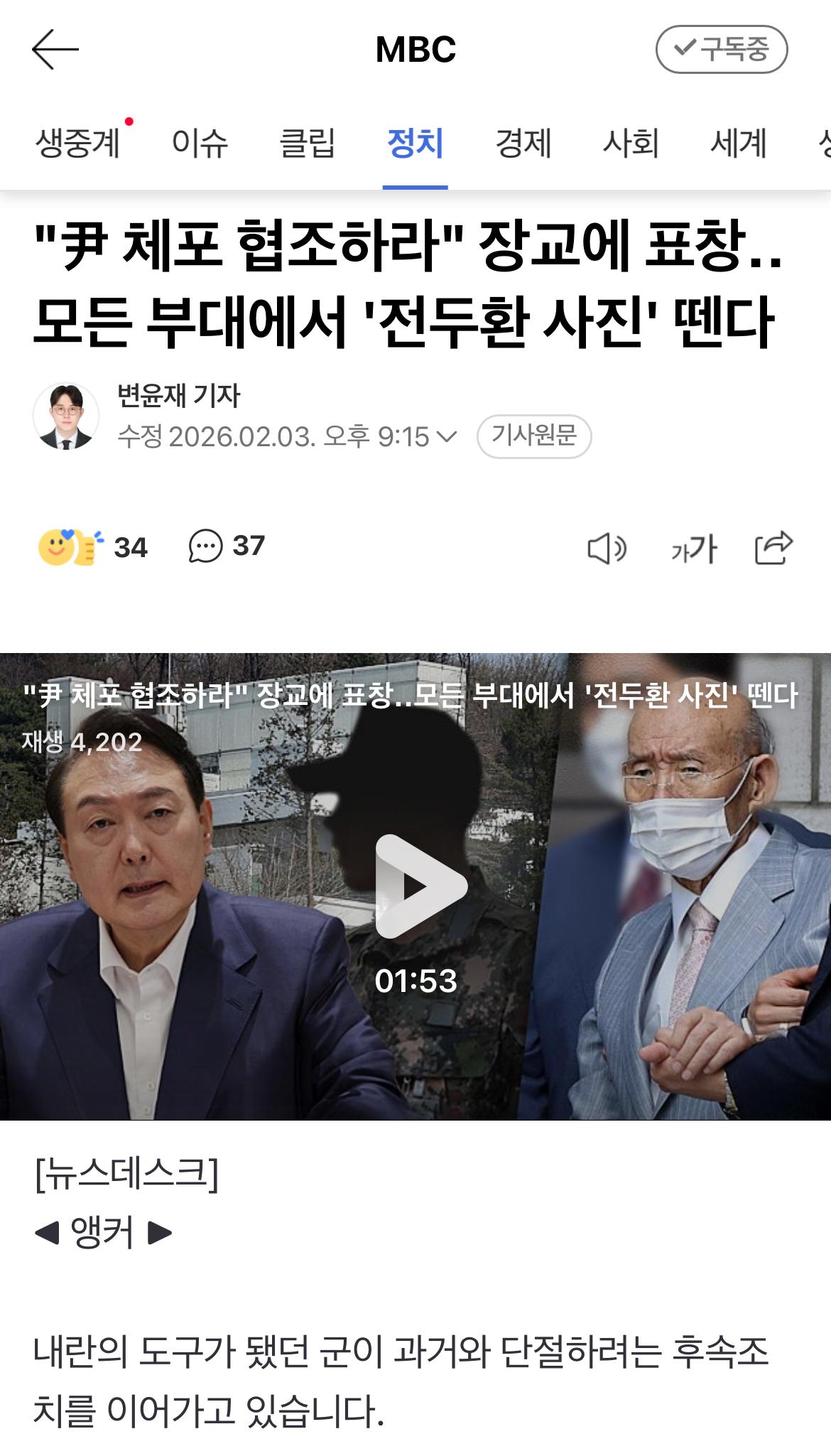Switch to the 이슈 tab

(200, 143)
